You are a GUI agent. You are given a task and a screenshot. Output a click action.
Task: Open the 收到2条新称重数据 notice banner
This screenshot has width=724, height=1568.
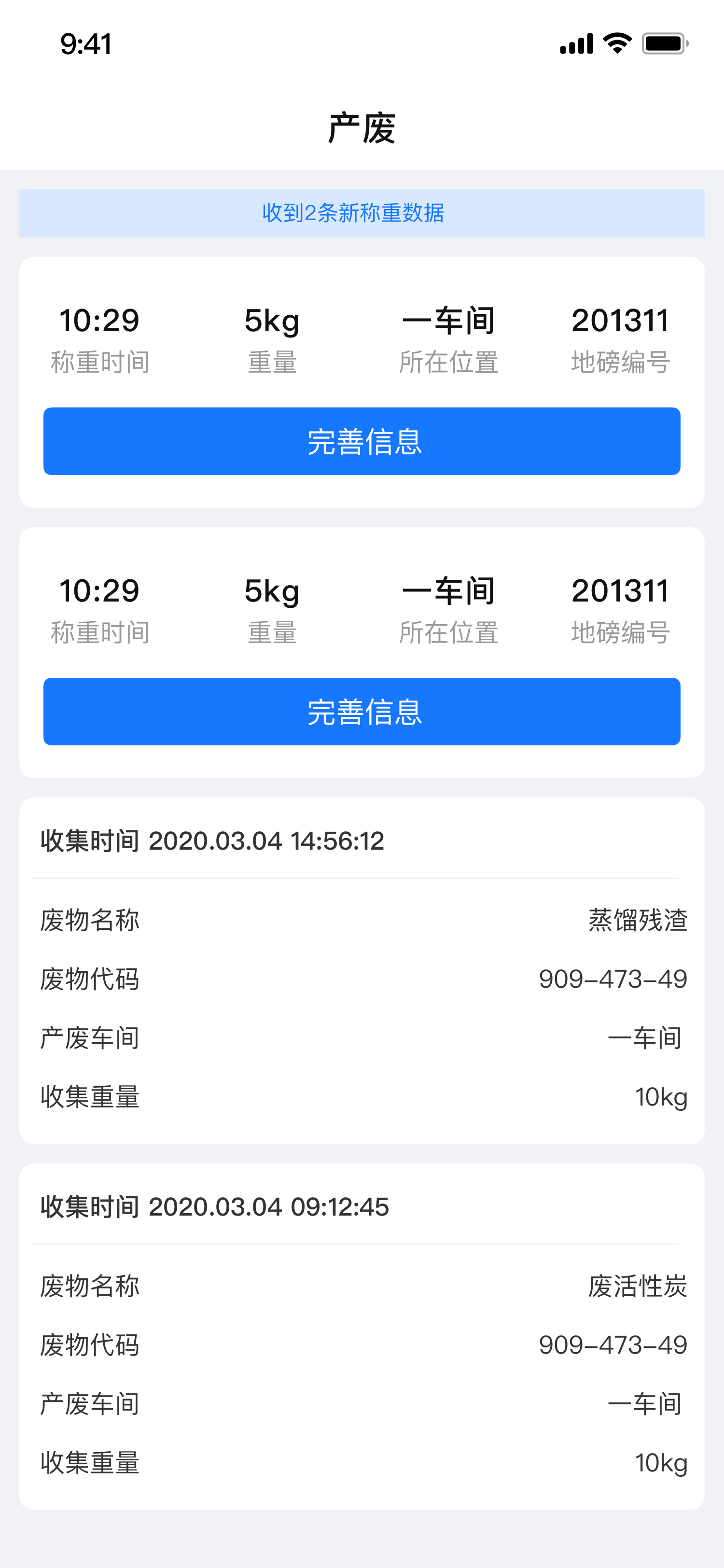[362, 213]
